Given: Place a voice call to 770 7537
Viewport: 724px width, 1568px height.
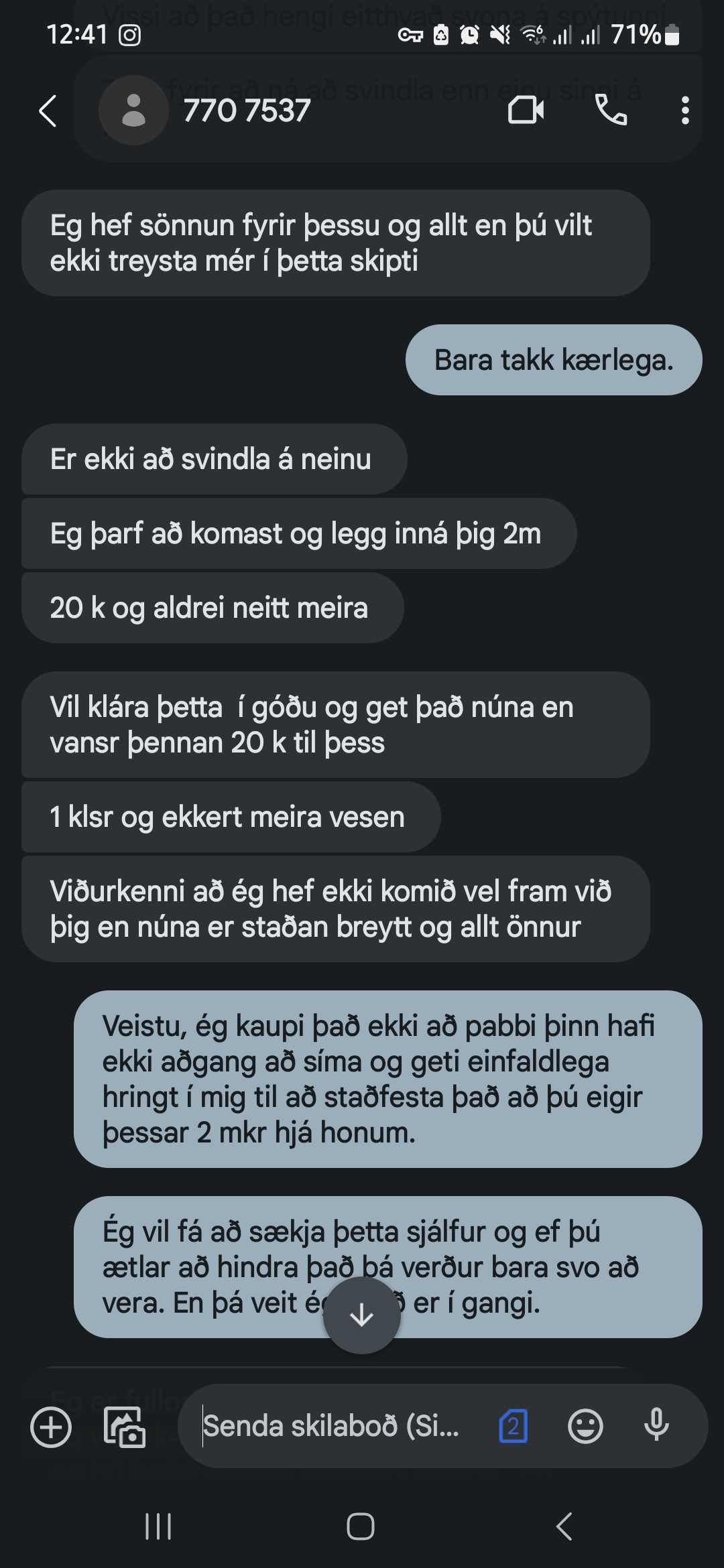Looking at the screenshot, I should coord(611,111).
